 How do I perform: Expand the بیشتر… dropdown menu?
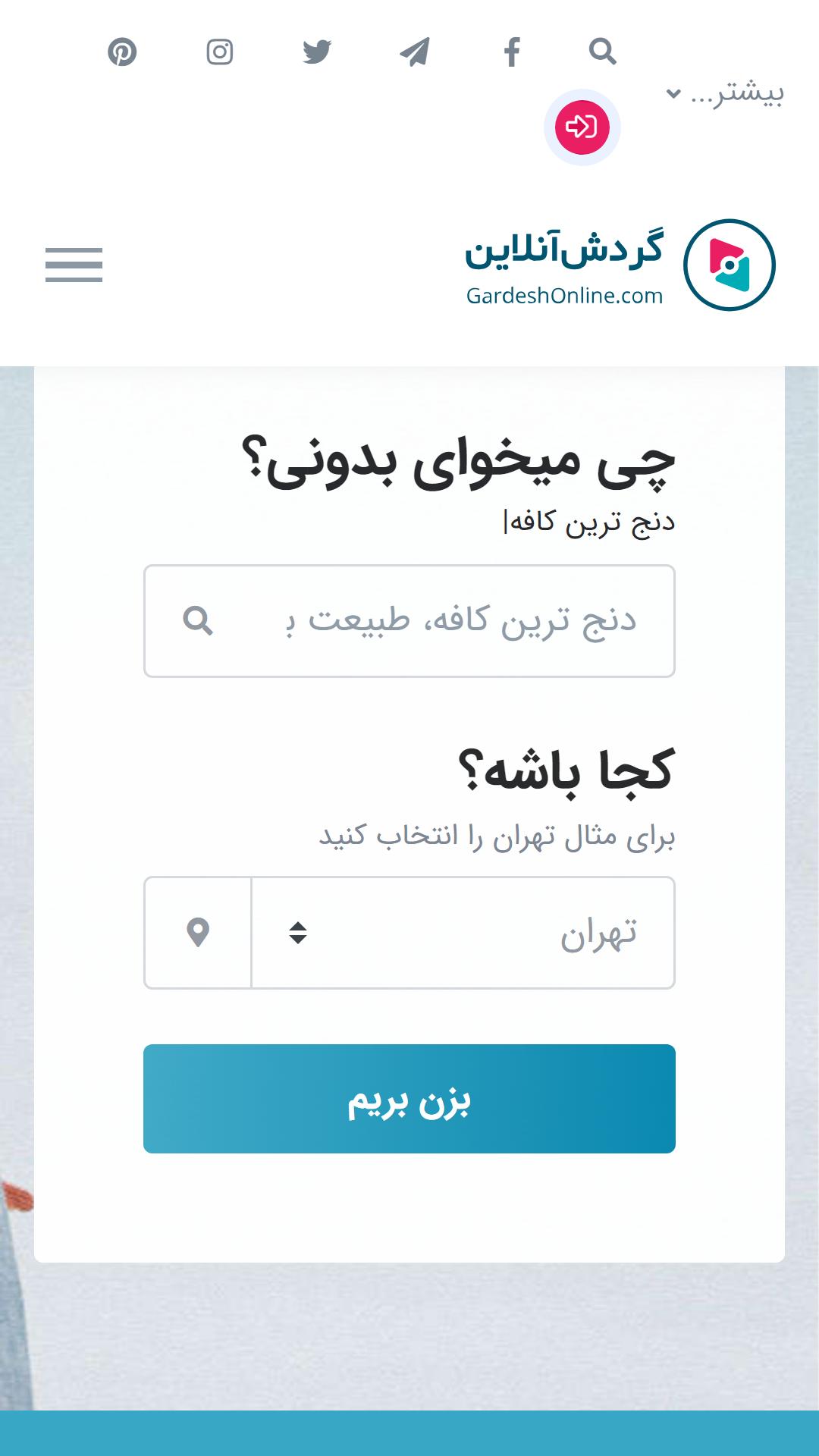[x=724, y=93]
